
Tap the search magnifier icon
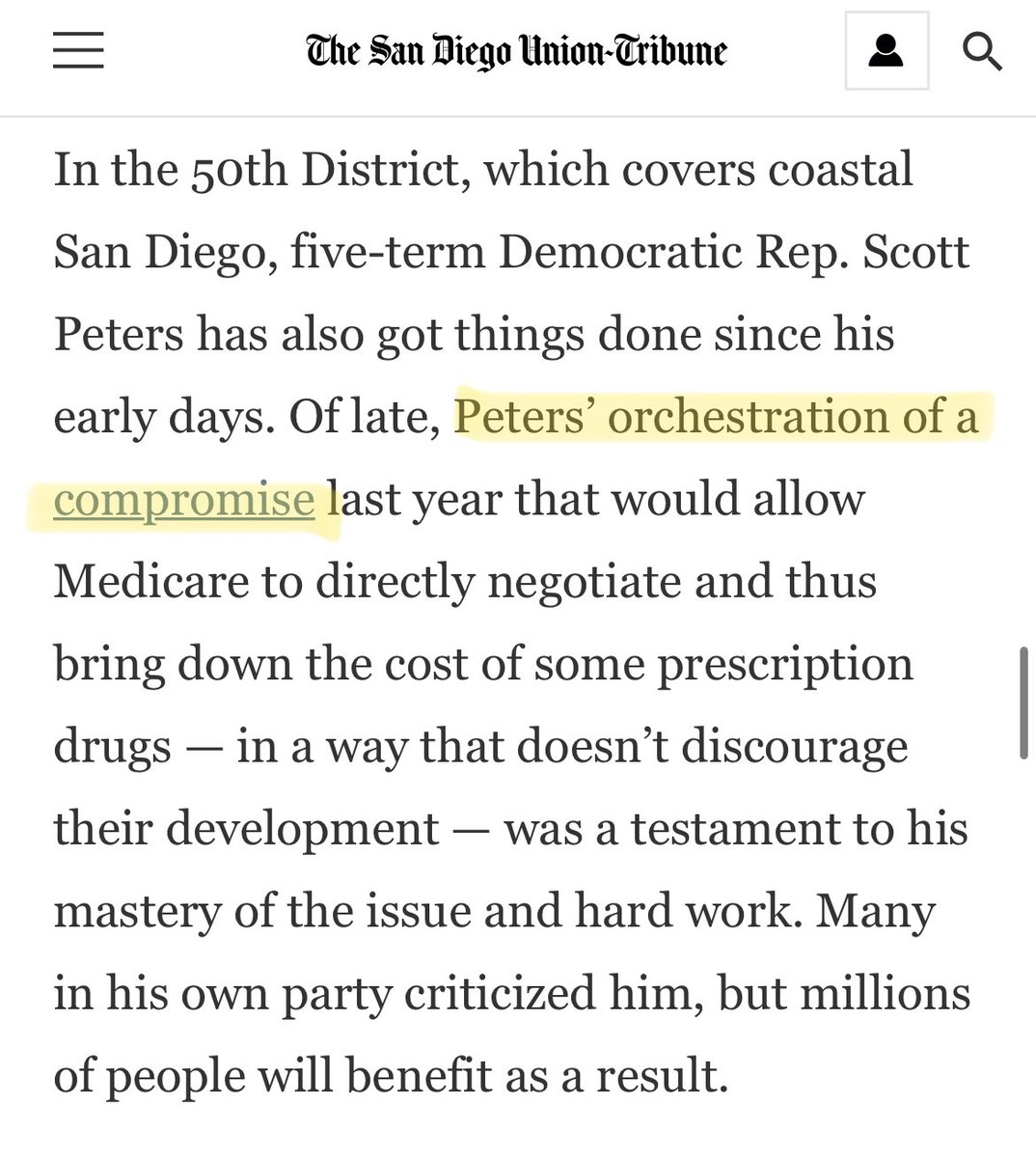tap(982, 51)
